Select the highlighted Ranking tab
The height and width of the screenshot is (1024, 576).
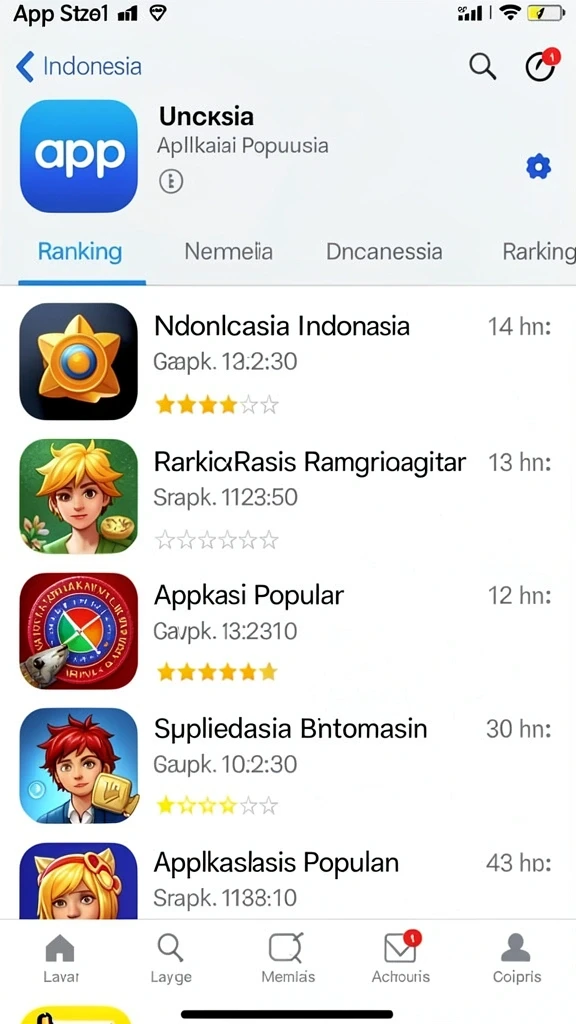click(x=80, y=251)
